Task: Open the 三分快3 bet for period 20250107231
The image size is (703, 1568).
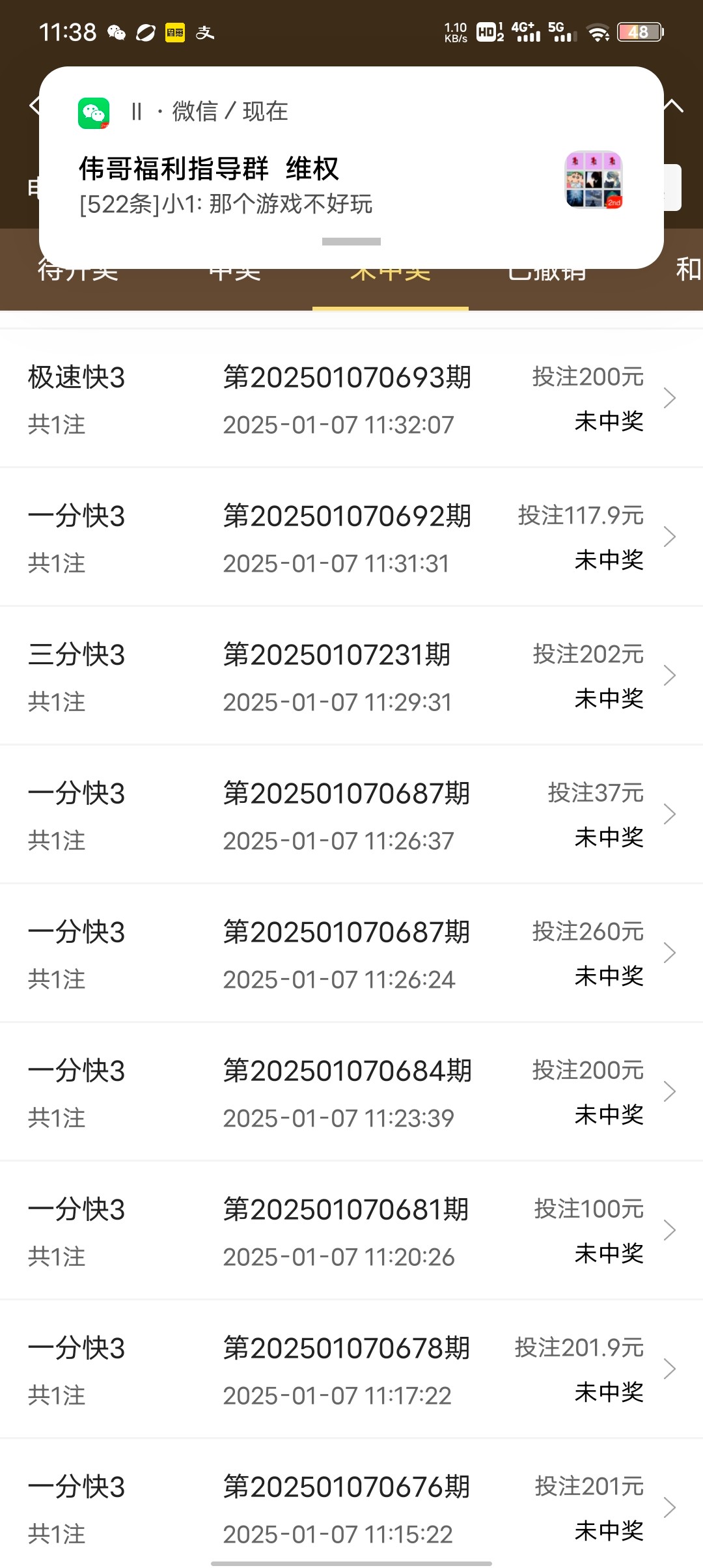Action: coord(351,676)
